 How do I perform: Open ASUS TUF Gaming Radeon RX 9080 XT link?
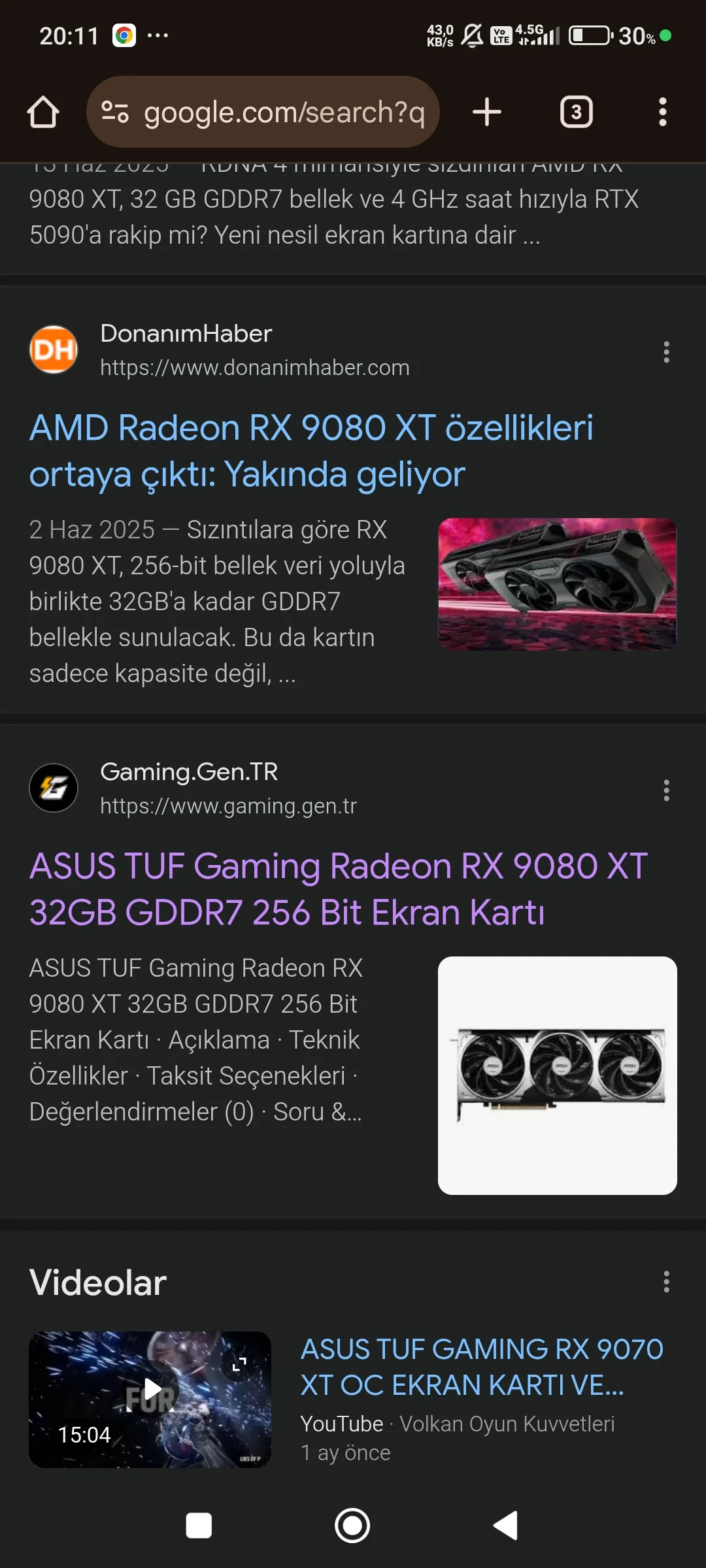click(338, 889)
